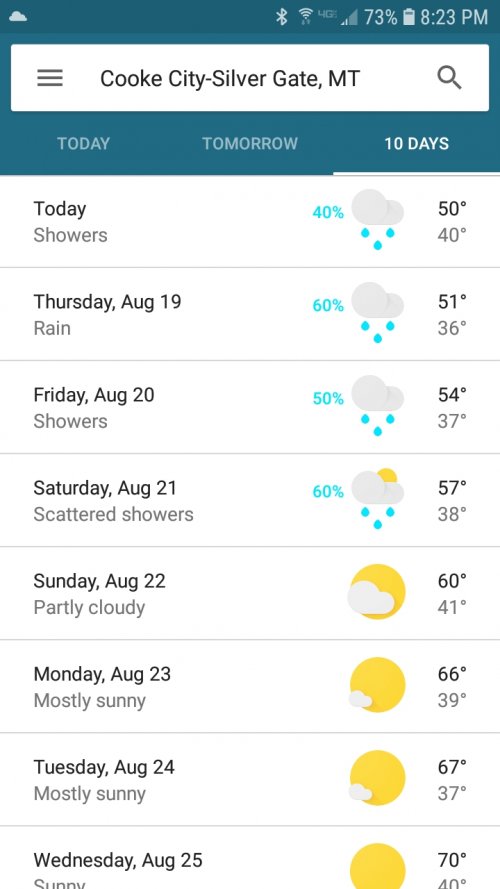Expand Today's Showers forecast row
Screen dimensions: 500x889
pyautogui.click(x=250, y=221)
